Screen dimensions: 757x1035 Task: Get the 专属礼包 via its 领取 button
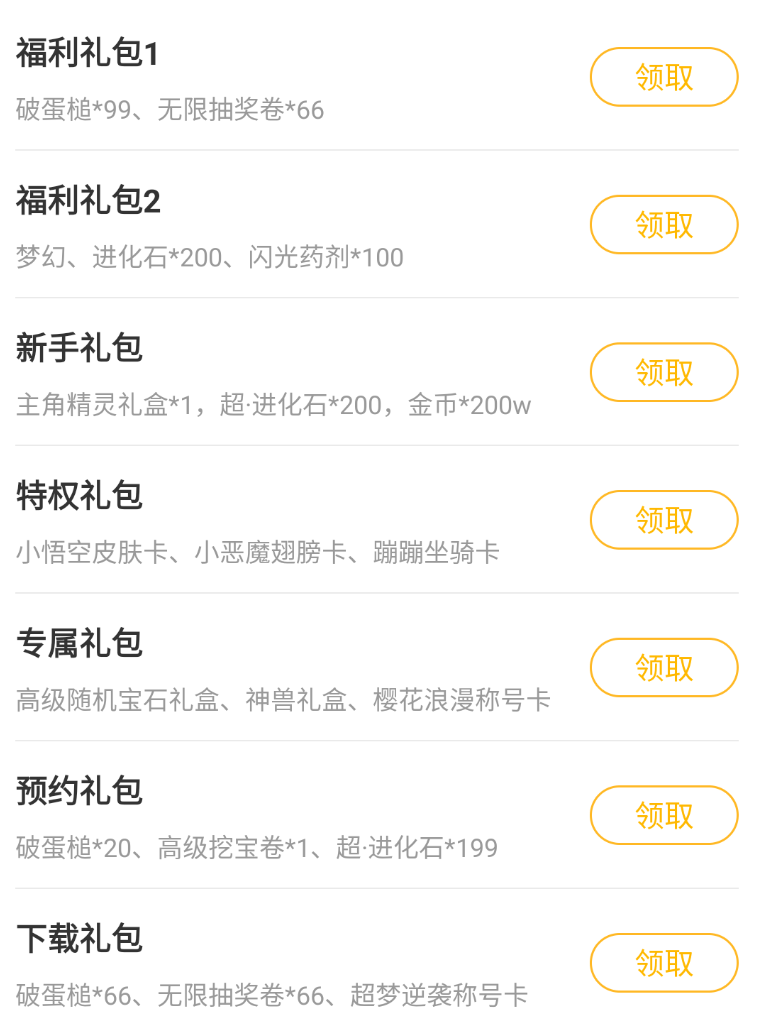664,667
